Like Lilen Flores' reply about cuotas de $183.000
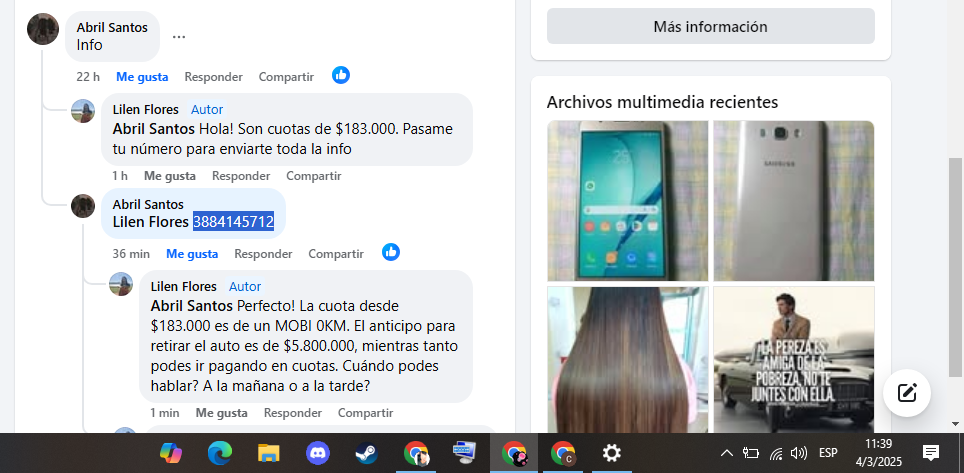Screen dimensions: 964x473 point(169,176)
